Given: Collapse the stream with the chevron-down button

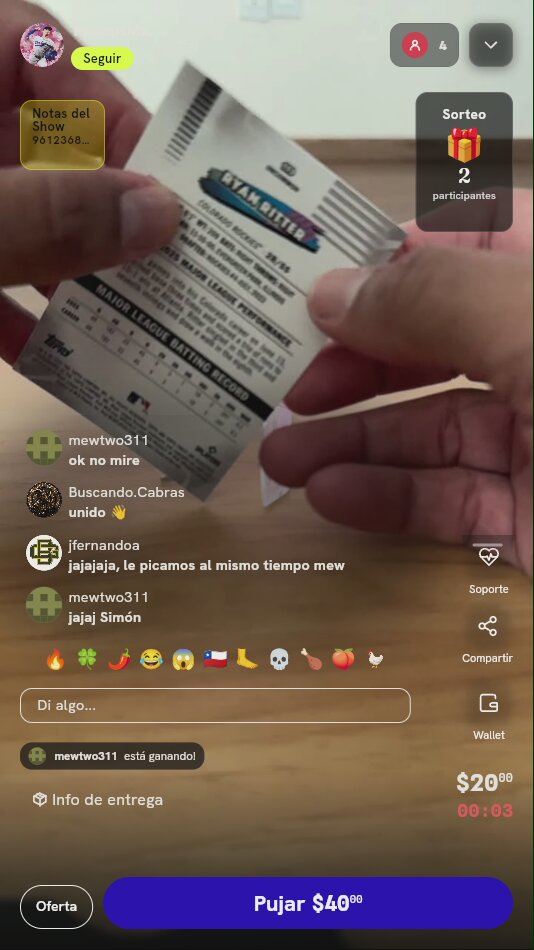Looking at the screenshot, I should (491, 45).
